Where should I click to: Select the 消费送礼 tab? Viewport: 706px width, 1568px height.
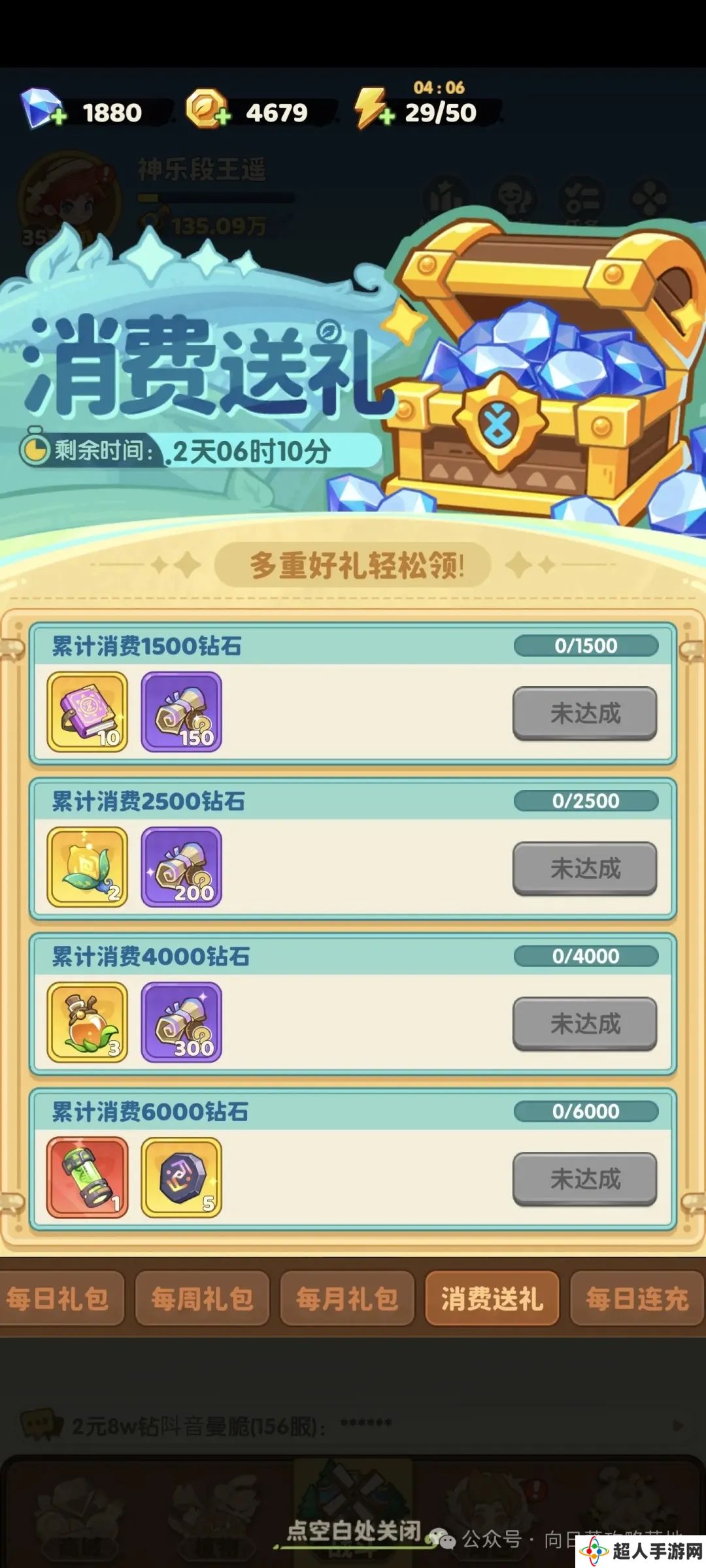tap(492, 1298)
